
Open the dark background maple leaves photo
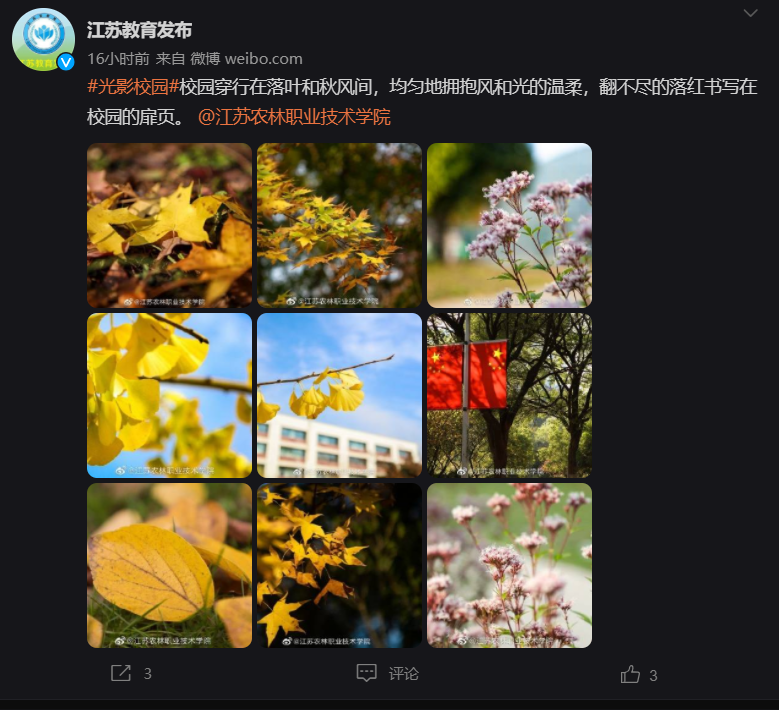click(x=339, y=565)
